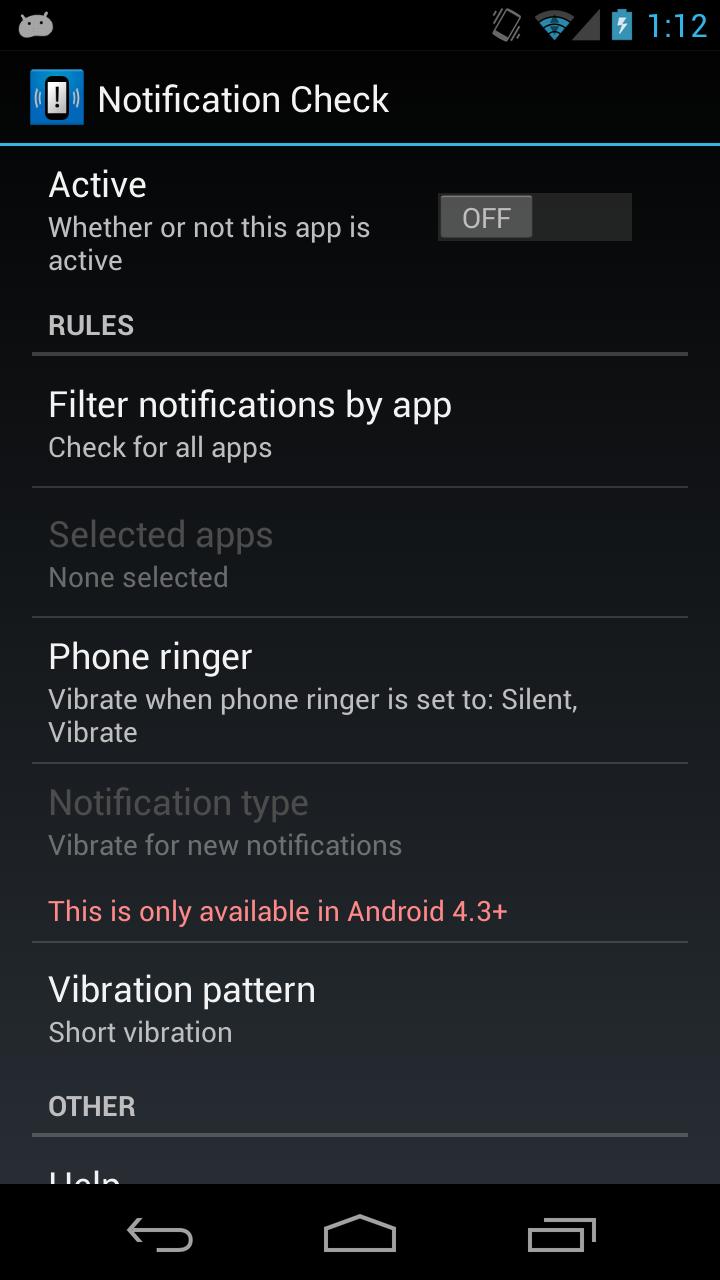Click the cellular signal strength icon

[x=588, y=25]
